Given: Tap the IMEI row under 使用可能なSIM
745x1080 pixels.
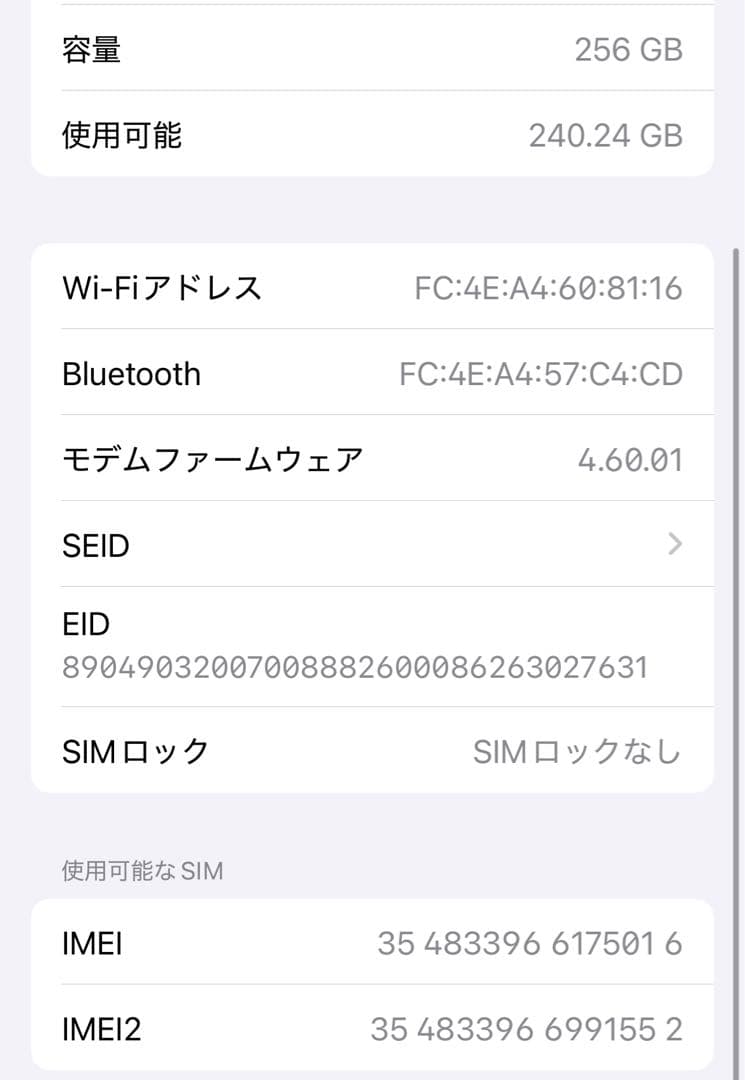Looking at the screenshot, I should pos(372,943).
